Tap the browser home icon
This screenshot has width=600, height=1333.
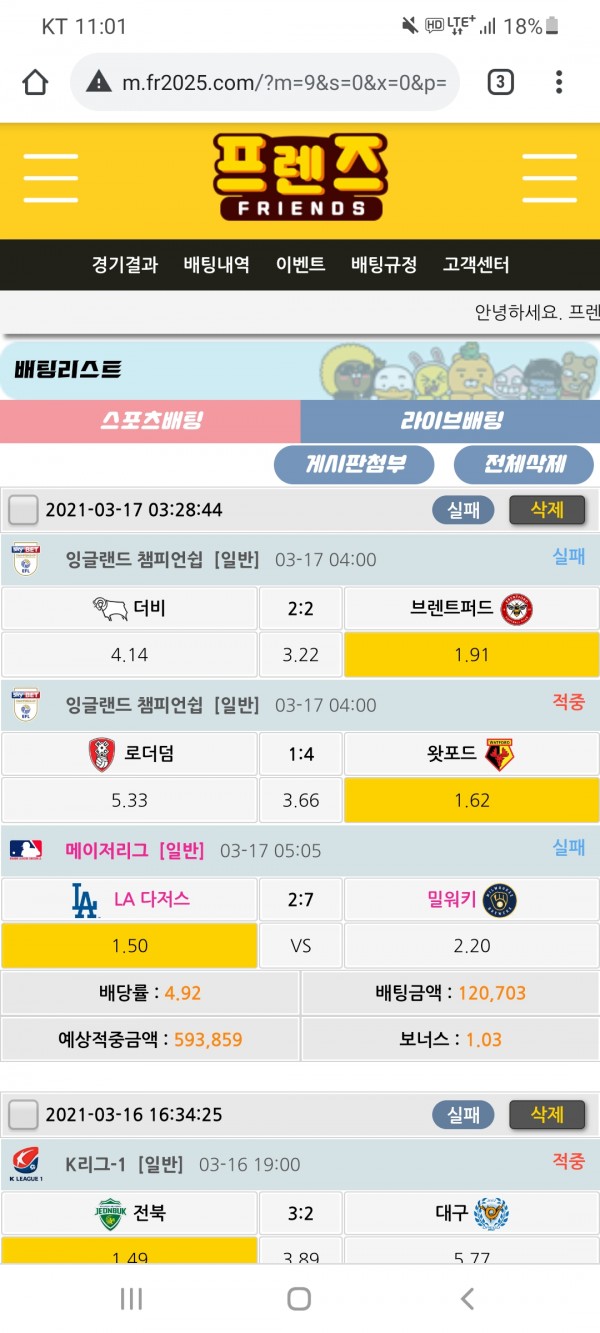(35, 82)
